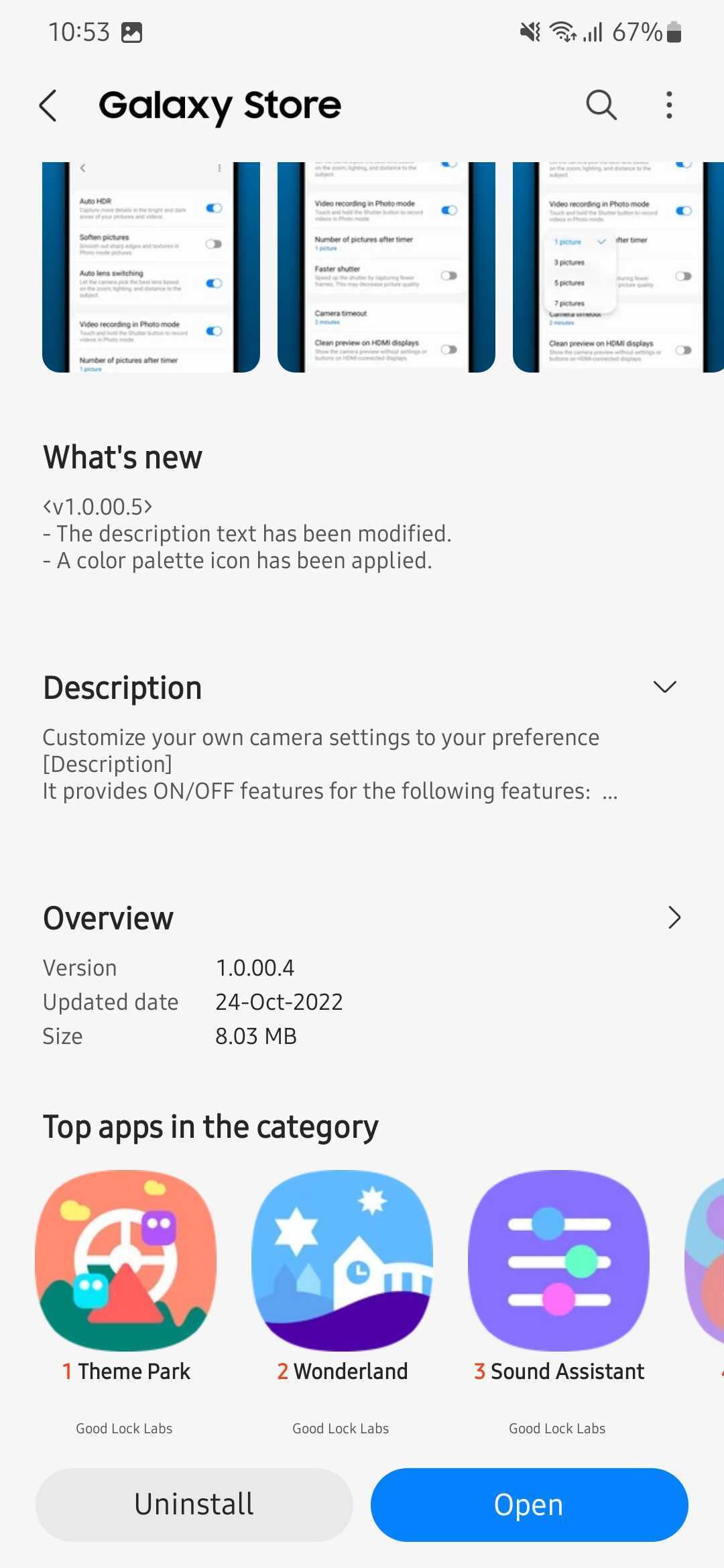
Task: Go back from the app page
Action: (48, 106)
